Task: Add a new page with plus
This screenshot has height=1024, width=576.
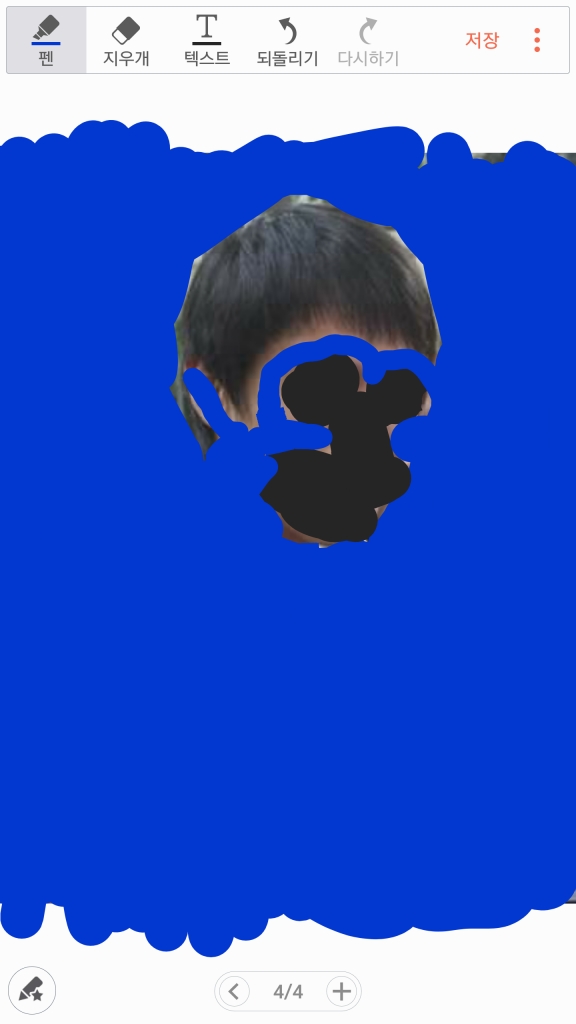Action: click(x=342, y=992)
